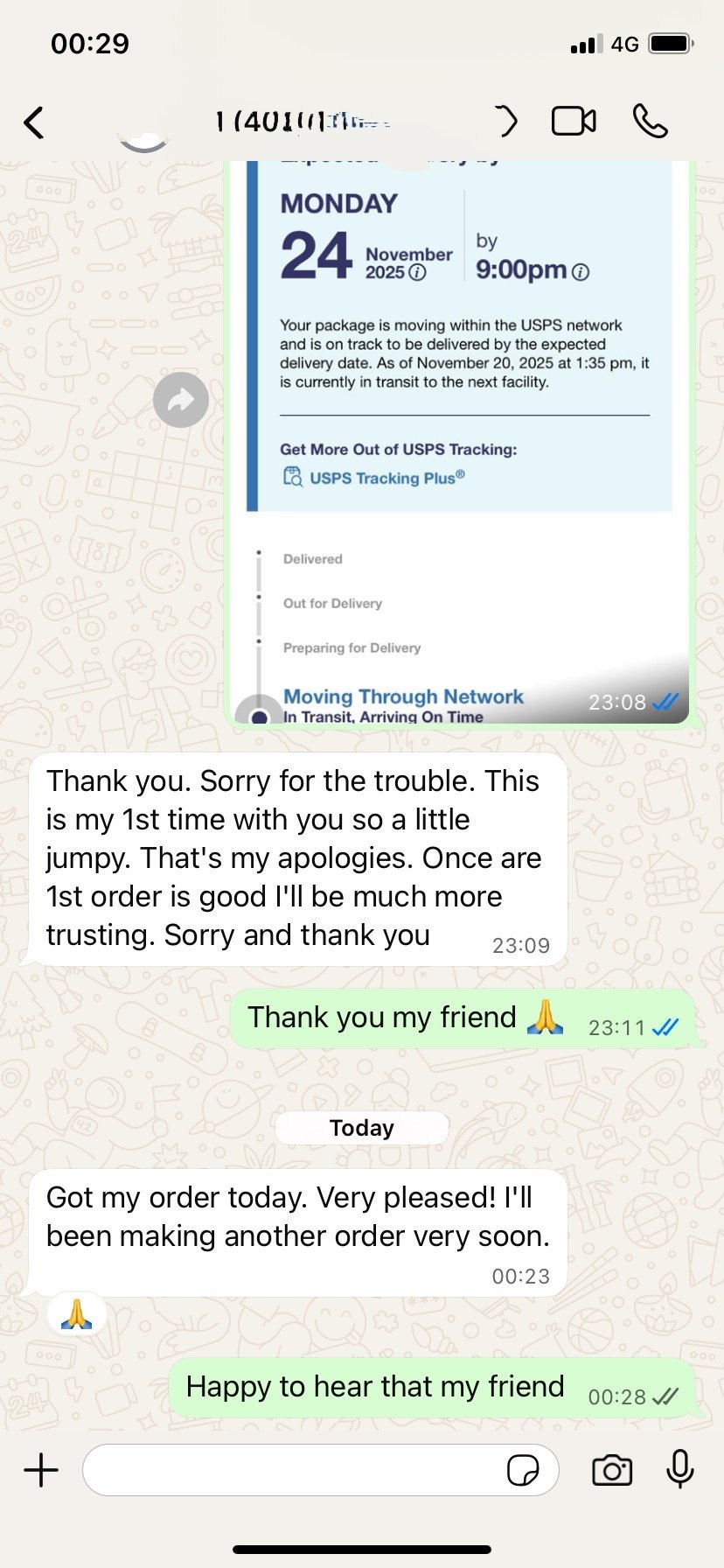724x1568 pixels.
Task: Focus the message text field
Action: tap(293, 1471)
